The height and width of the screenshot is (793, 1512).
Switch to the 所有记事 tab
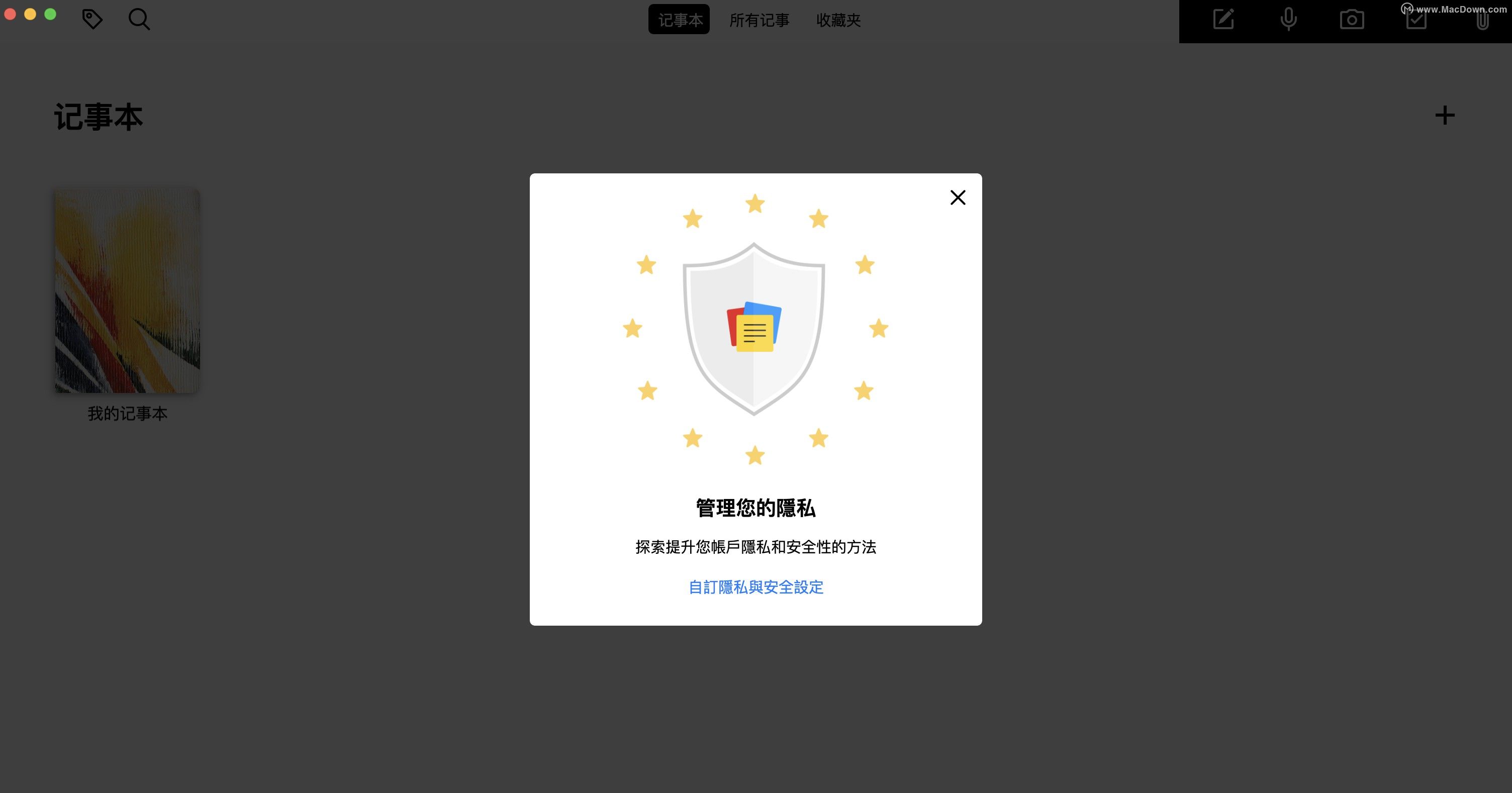(759, 20)
